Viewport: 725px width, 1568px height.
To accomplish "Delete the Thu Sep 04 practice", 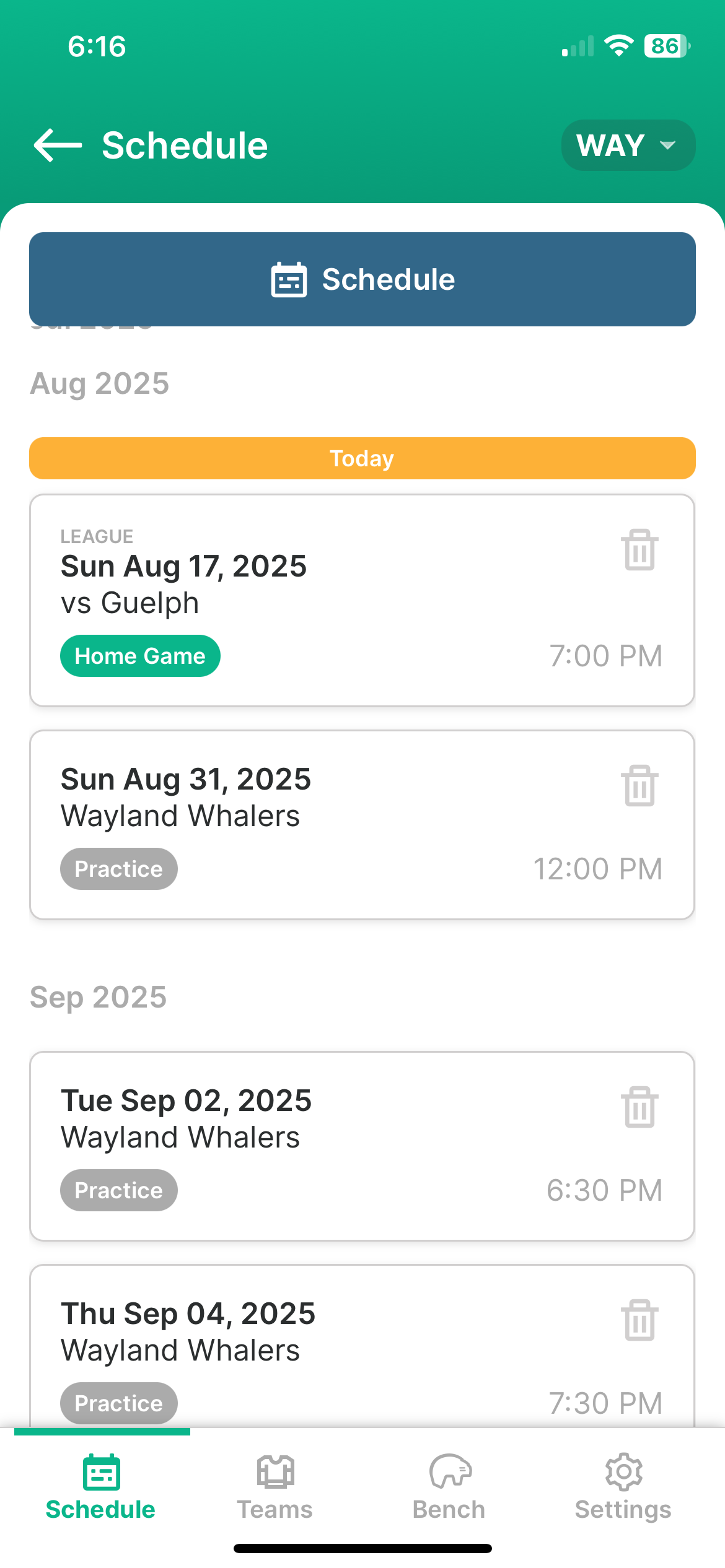I will coord(639,1320).
